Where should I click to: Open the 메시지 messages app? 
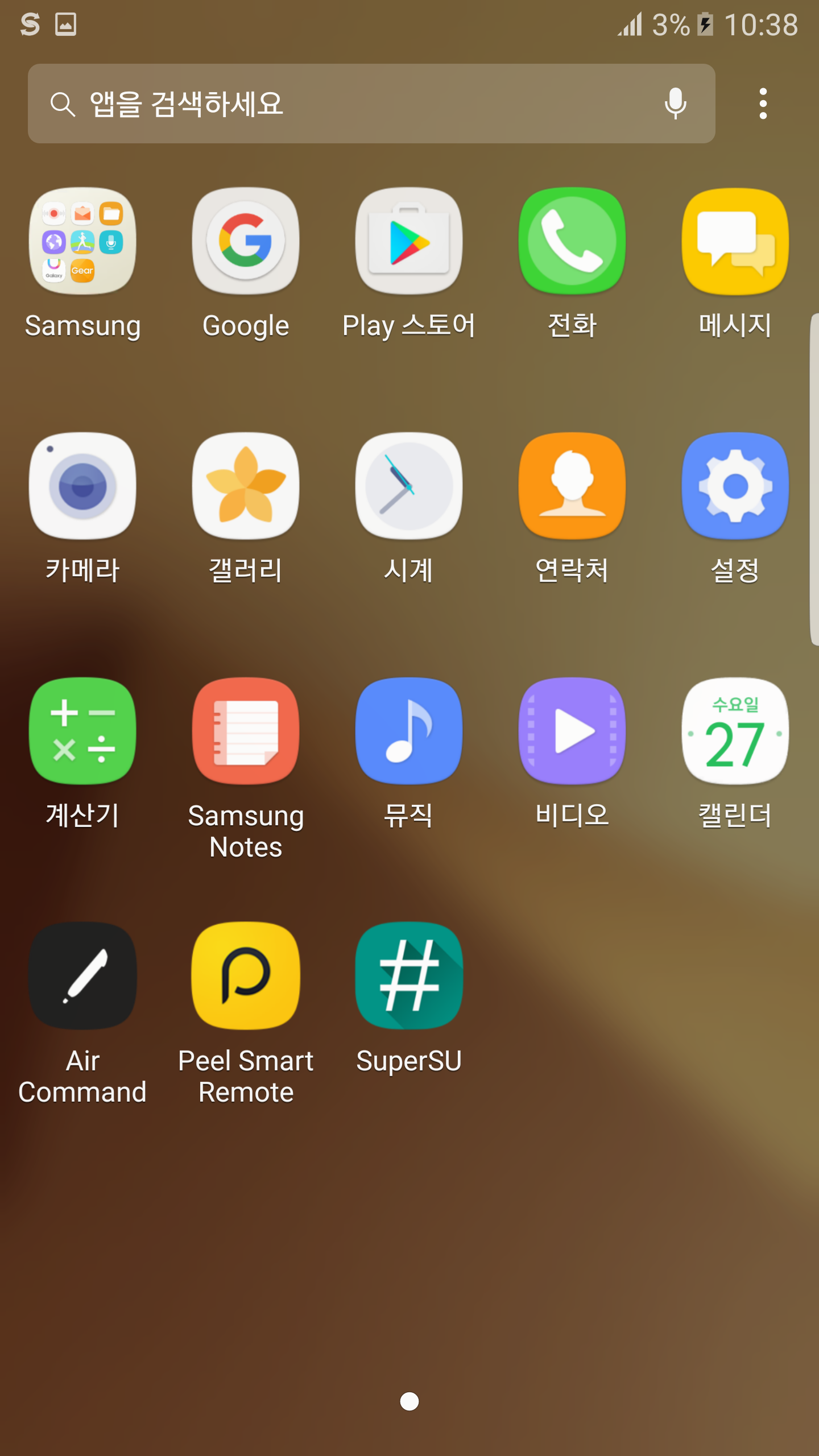coord(735,241)
